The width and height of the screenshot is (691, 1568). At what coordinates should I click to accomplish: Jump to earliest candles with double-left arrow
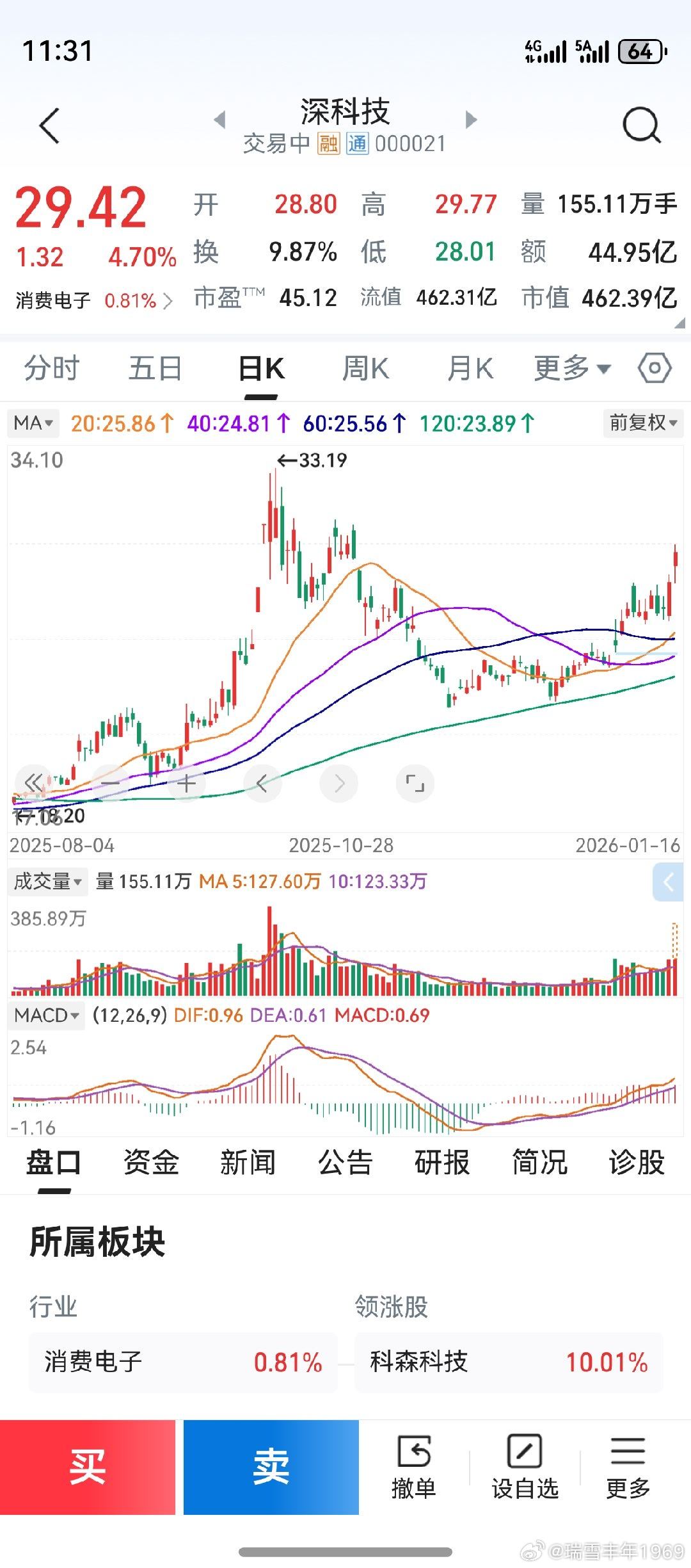(33, 782)
